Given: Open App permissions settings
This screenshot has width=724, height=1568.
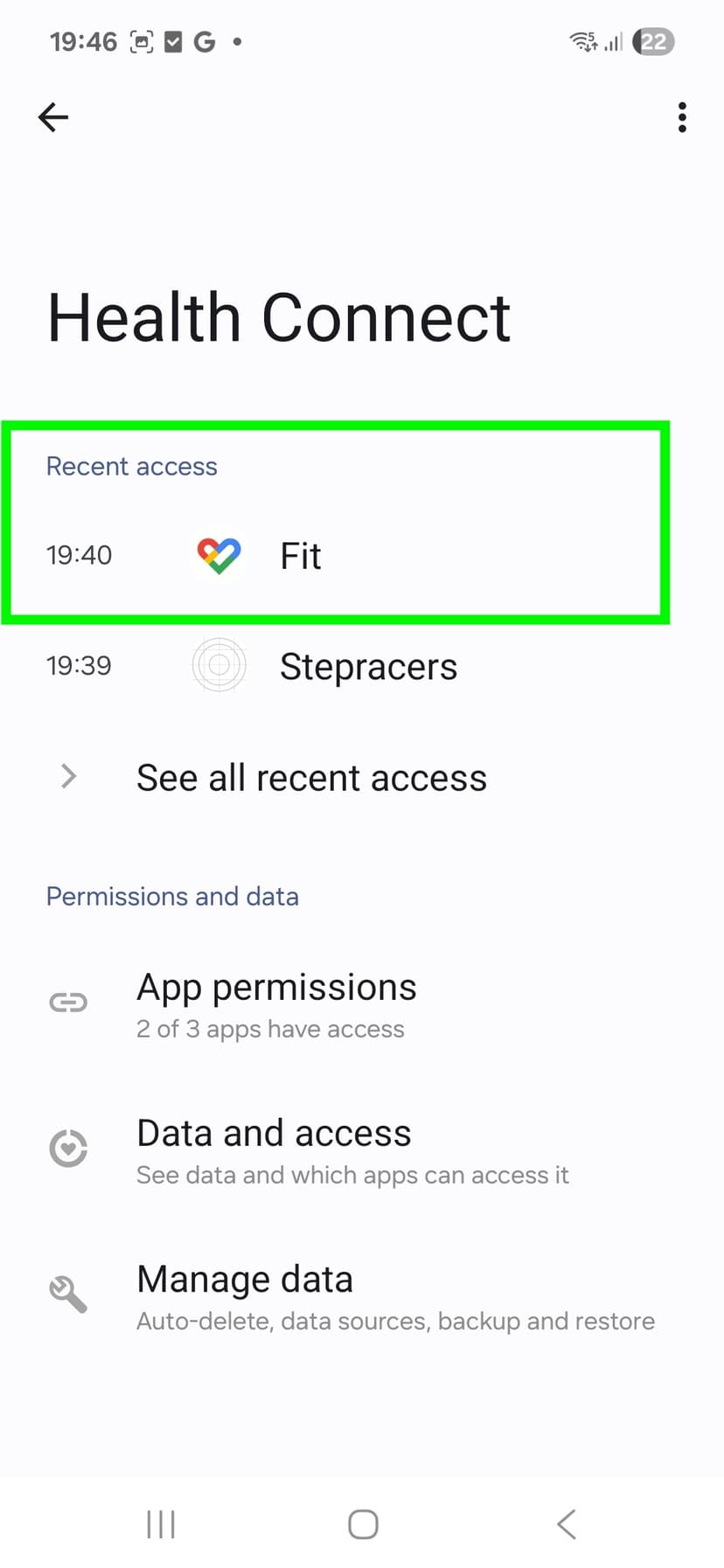Looking at the screenshot, I should (x=276, y=1003).
